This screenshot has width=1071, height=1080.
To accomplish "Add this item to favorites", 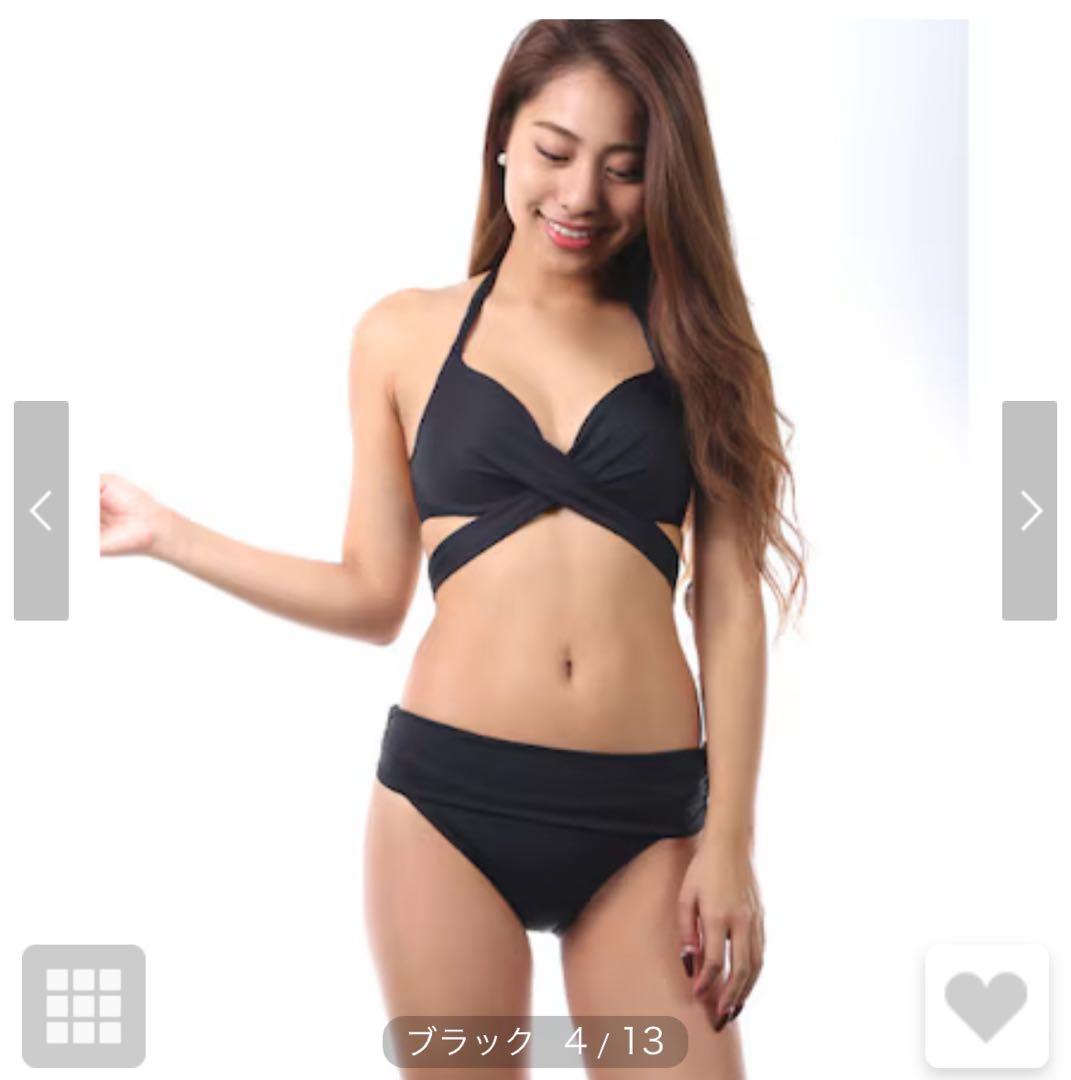I will tap(986, 1005).
